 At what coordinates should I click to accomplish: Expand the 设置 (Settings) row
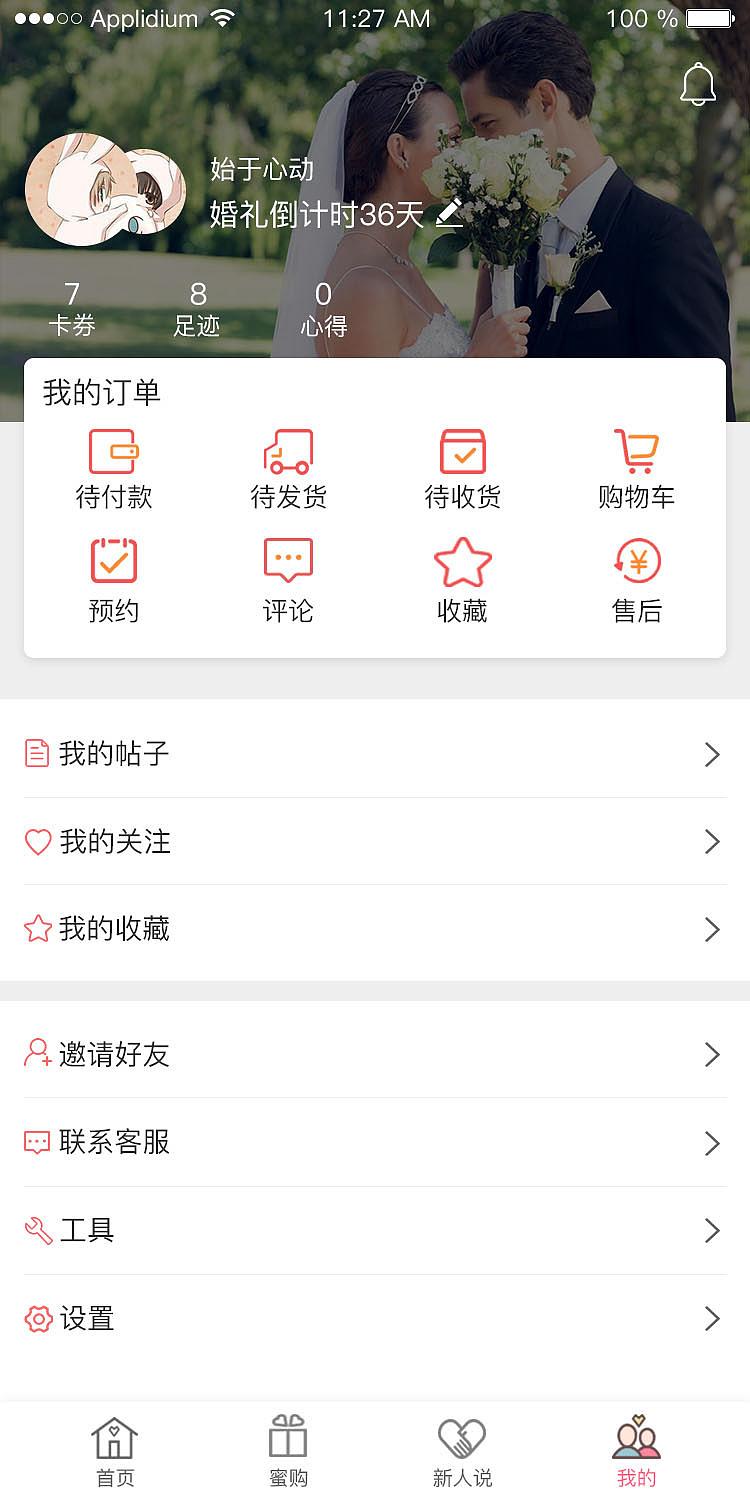coord(375,1318)
